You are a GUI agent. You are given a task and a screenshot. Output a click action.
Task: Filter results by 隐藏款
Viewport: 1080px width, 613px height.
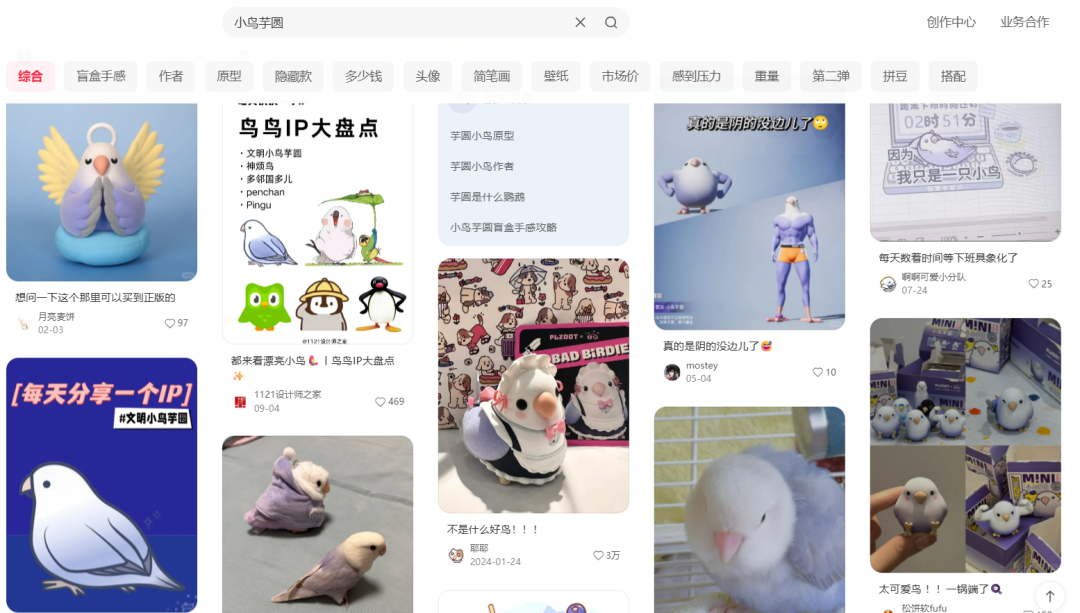tap(293, 76)
